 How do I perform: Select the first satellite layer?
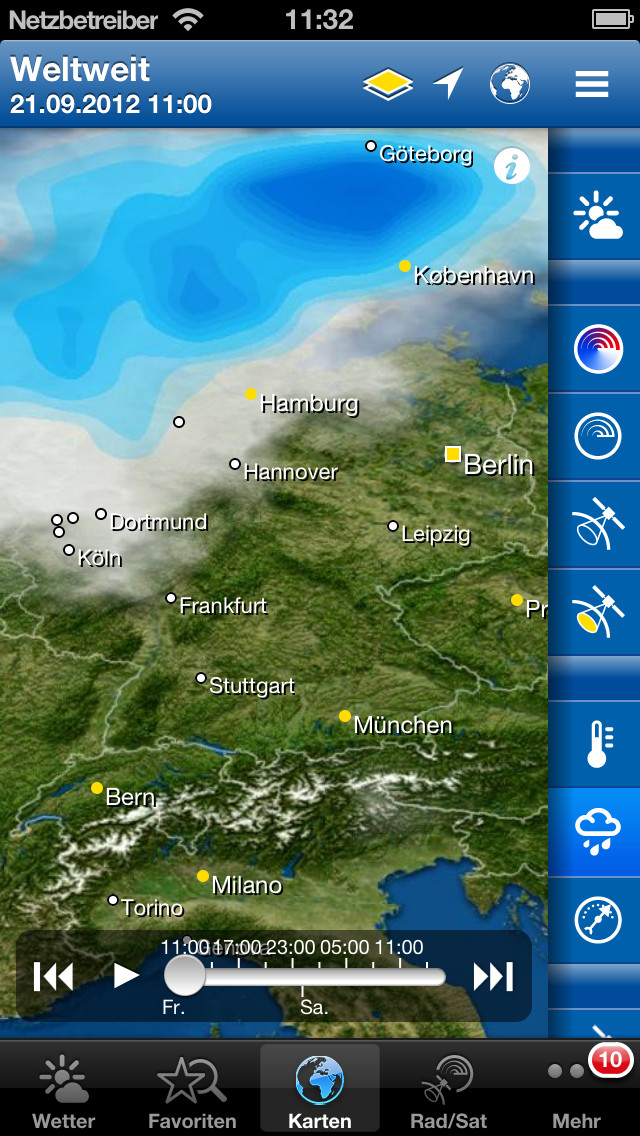click(x=597, y=524)
